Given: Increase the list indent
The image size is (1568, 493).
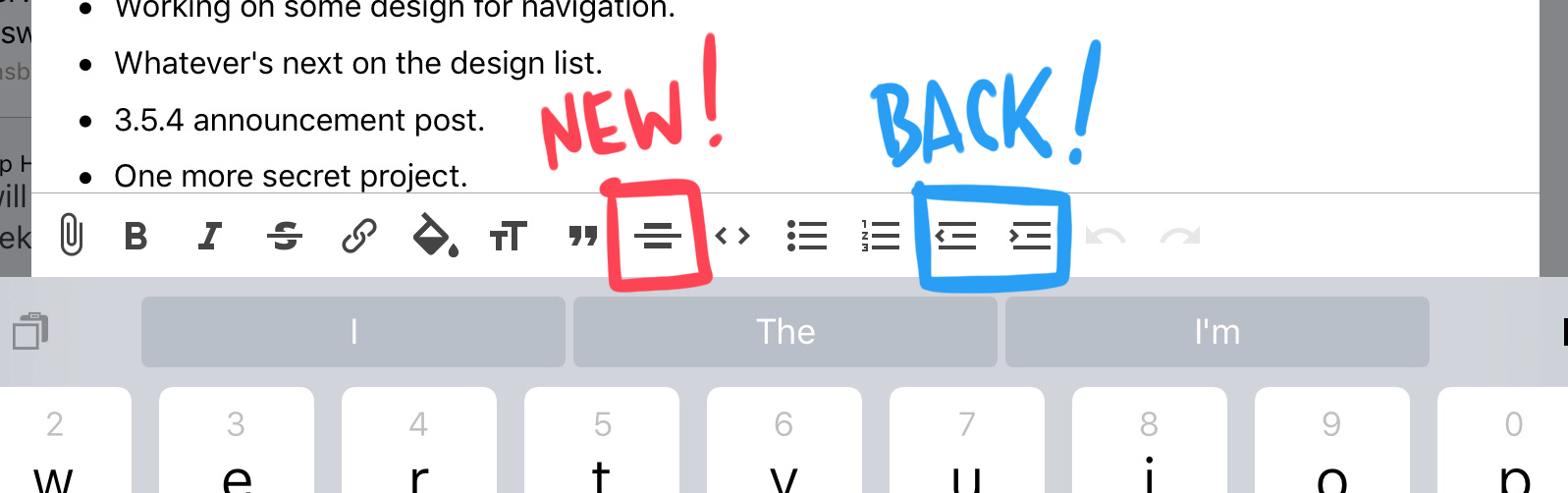Looking at the screenshot, I should pyautogui.click(x=1030, y=236).
